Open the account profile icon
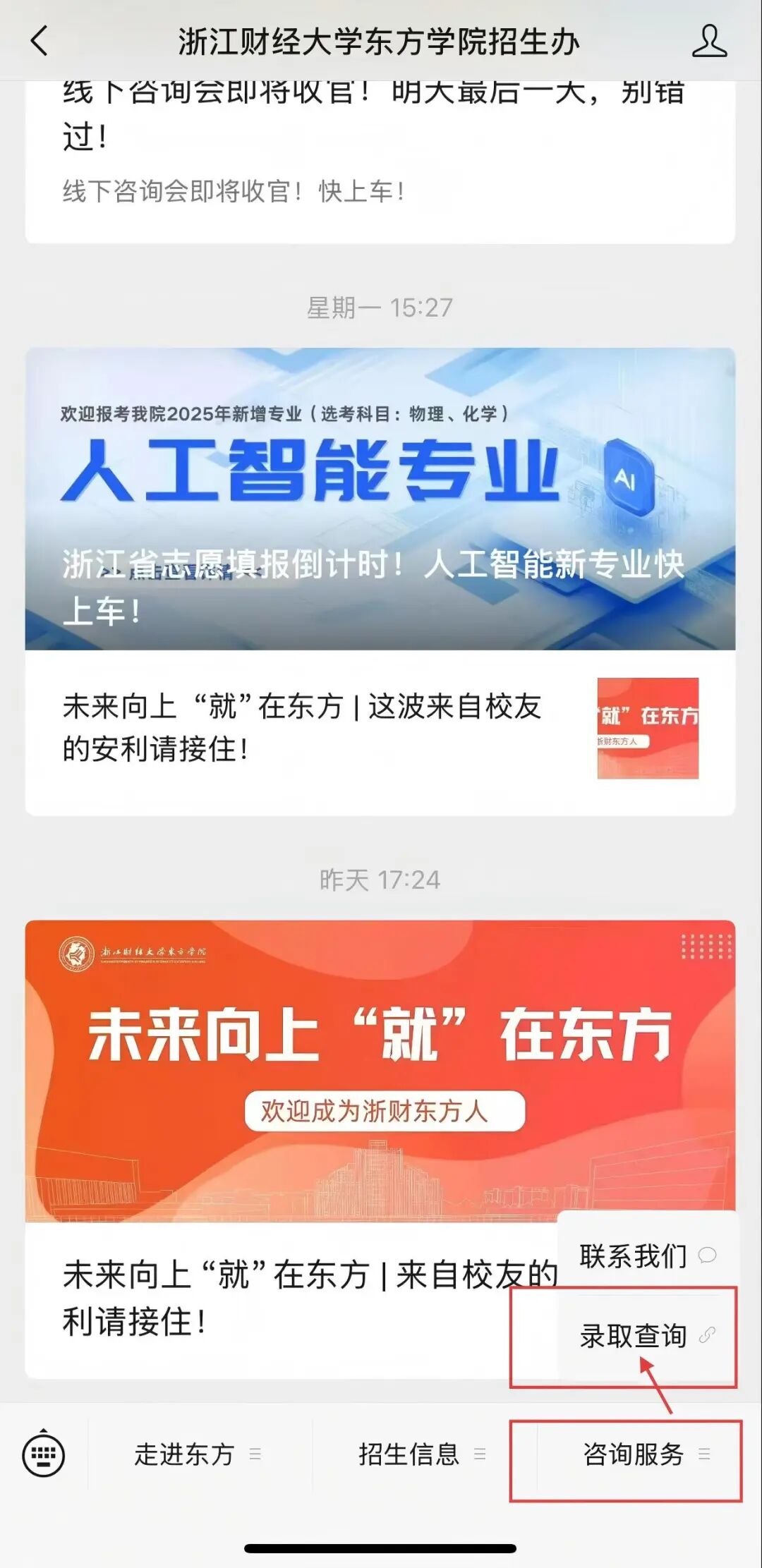 pyautogui.click(x=708, y=41)
